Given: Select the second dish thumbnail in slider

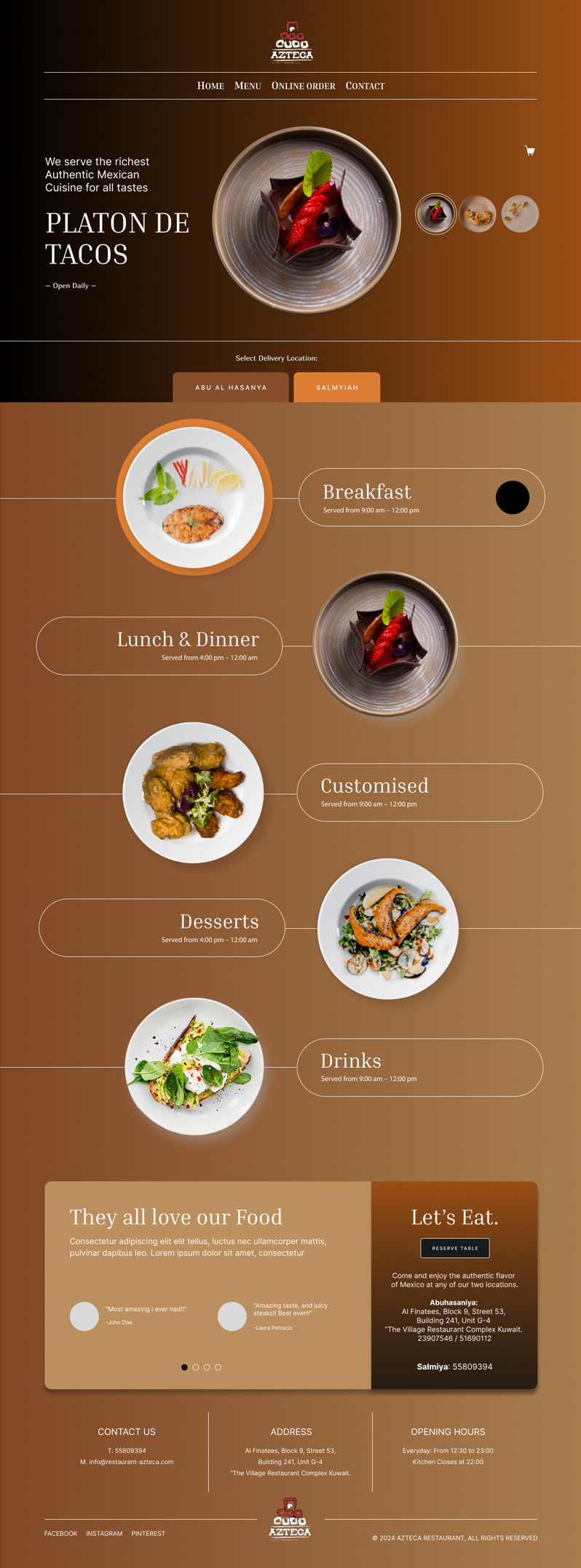Looking at the screenshot, I should coord(478,214).
